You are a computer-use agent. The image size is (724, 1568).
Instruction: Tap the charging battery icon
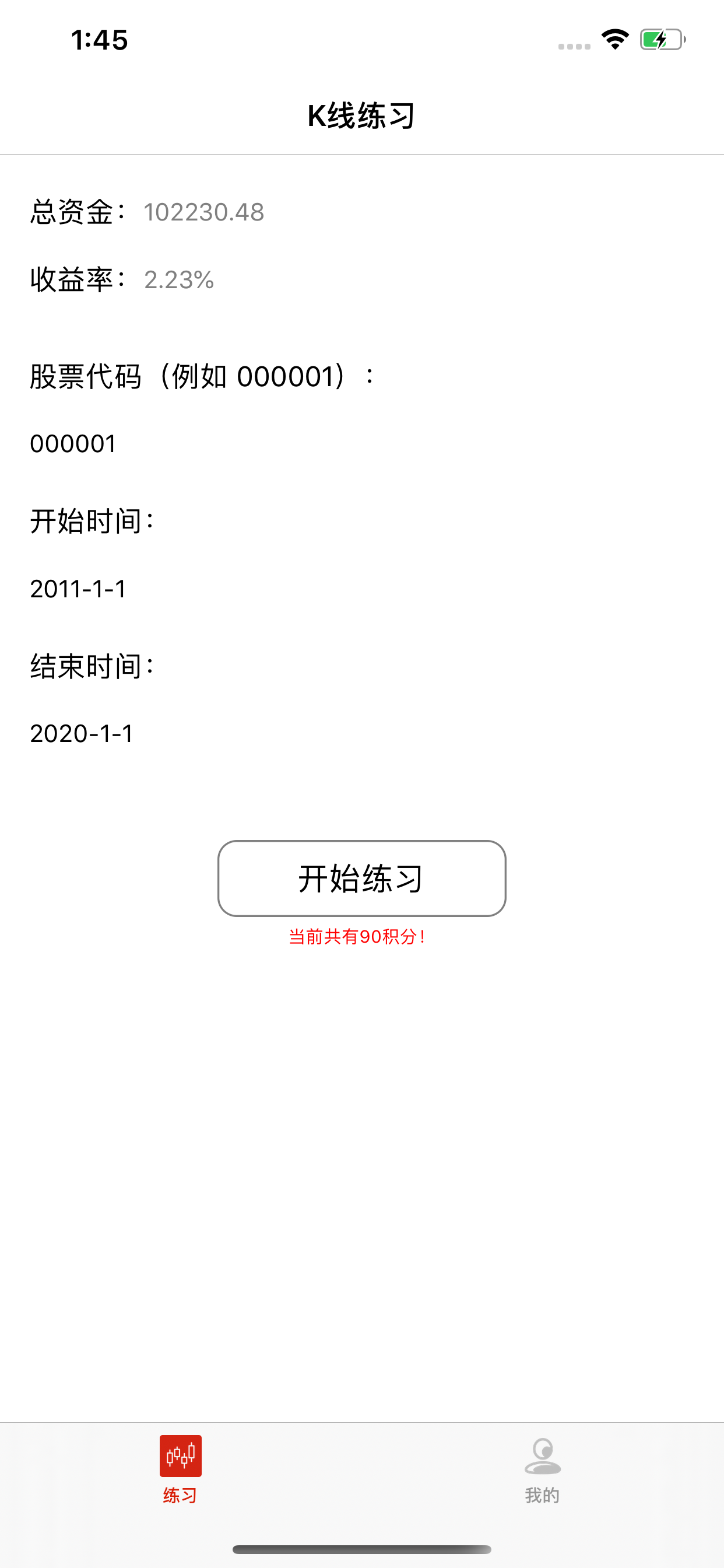659,38
